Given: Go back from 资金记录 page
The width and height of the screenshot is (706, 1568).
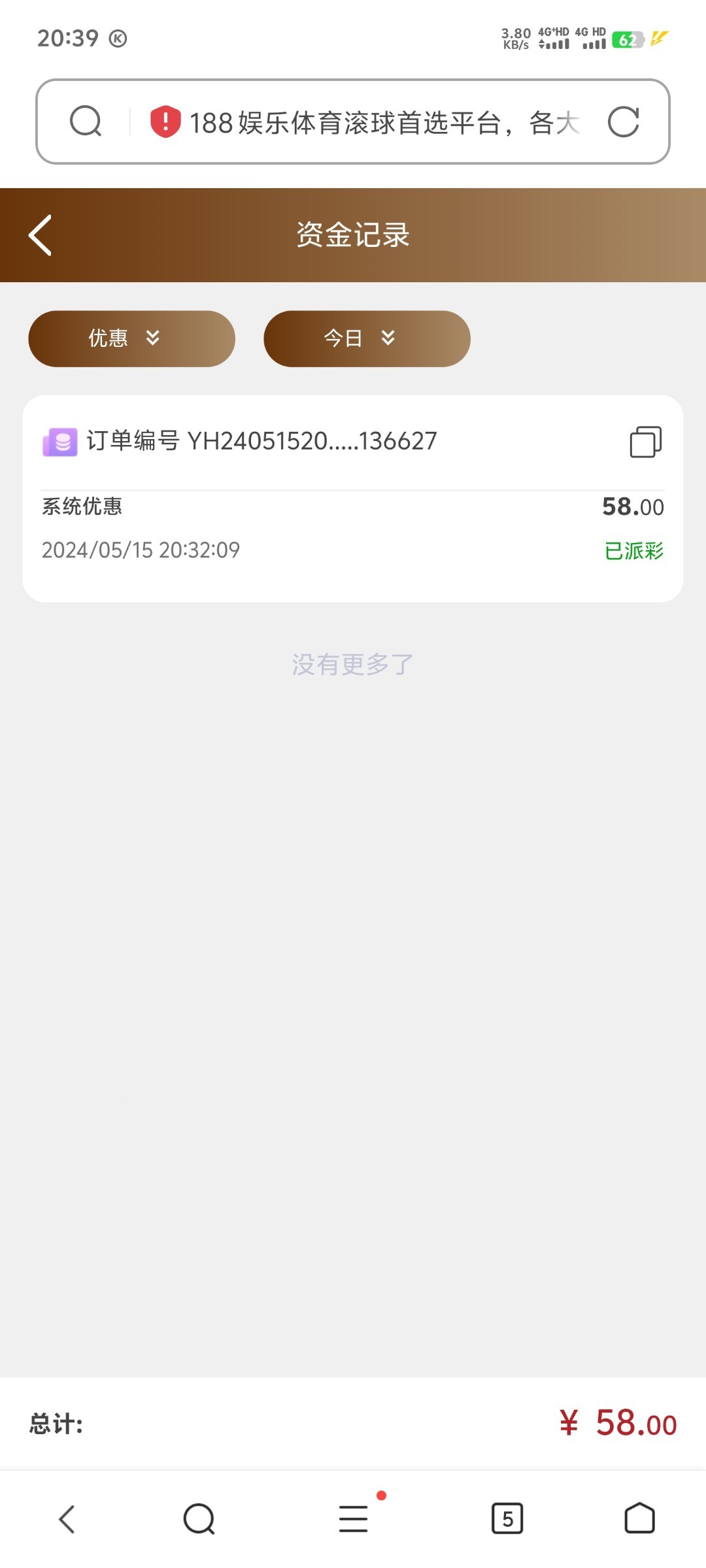Looking at the screenshot, I should click(x=41, y=235).
